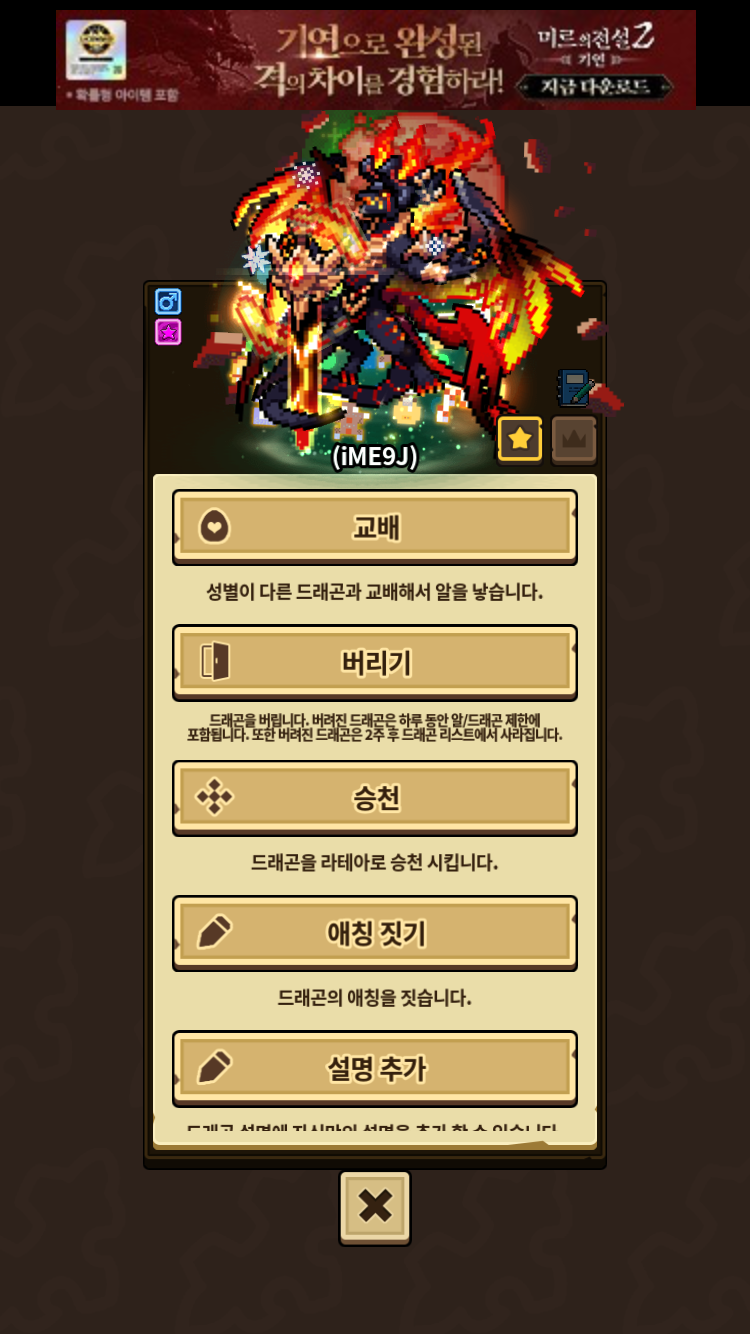The width and height of the screenshot is (750, 1334).
Task: Tap the crown icon beside the star
Action: [x=574, y=439]
